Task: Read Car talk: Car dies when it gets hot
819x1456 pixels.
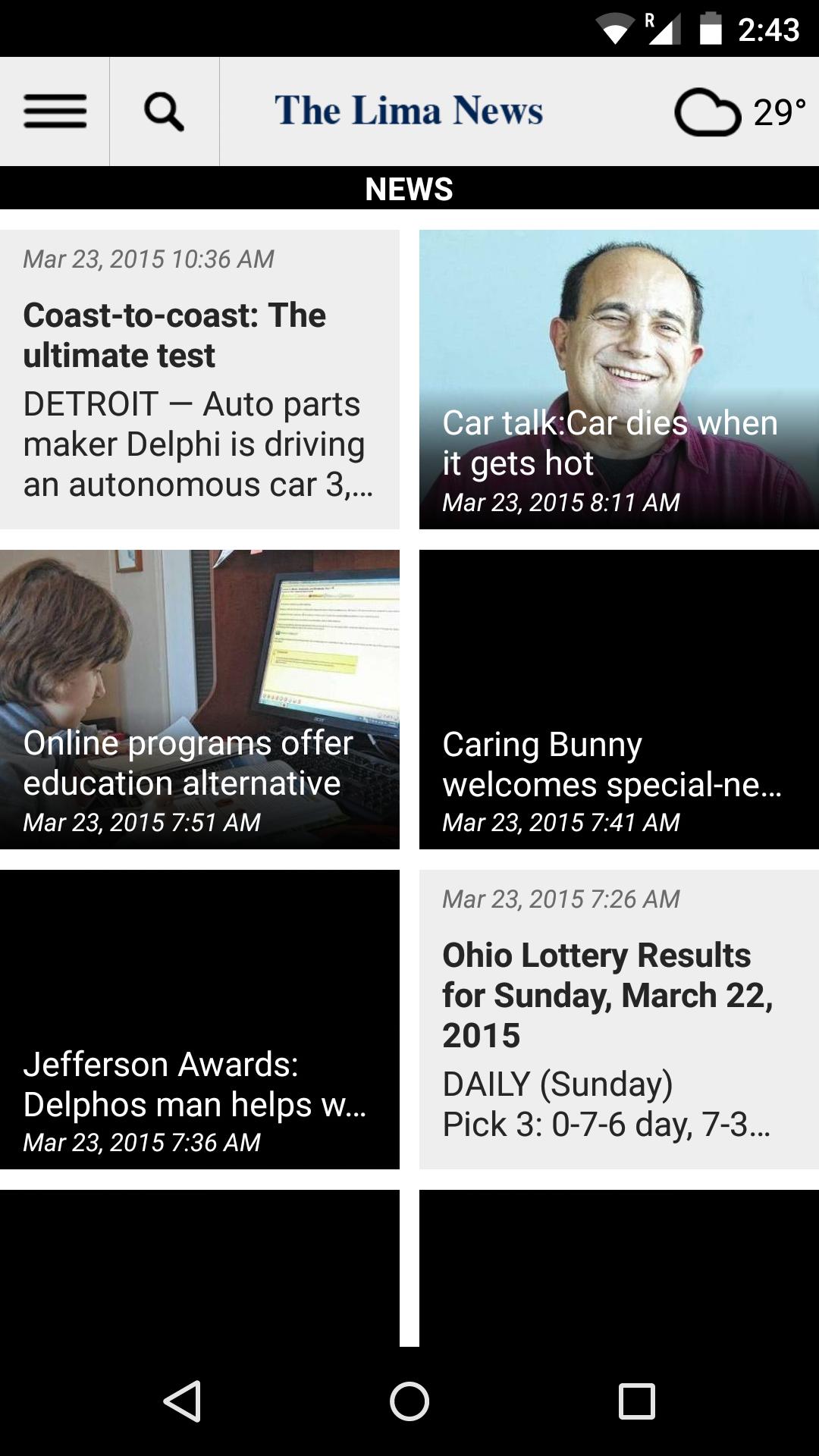Action: [x=619, y=379]
